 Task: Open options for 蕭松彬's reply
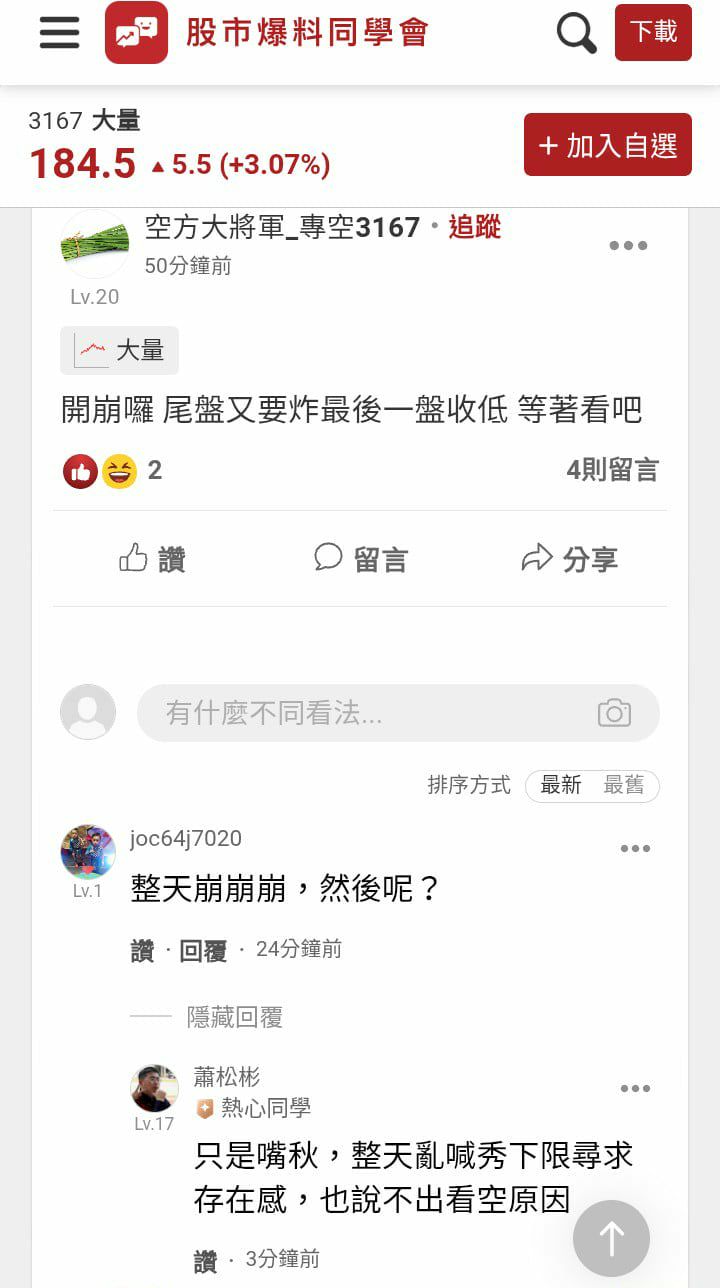635,1089
